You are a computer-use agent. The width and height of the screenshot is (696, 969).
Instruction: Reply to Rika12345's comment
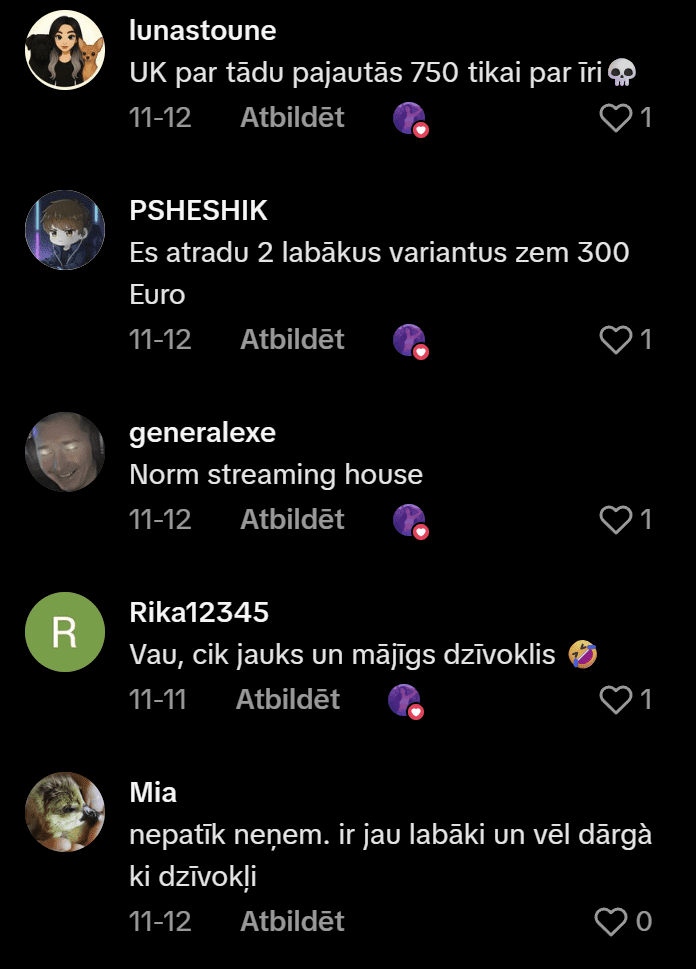288,700
